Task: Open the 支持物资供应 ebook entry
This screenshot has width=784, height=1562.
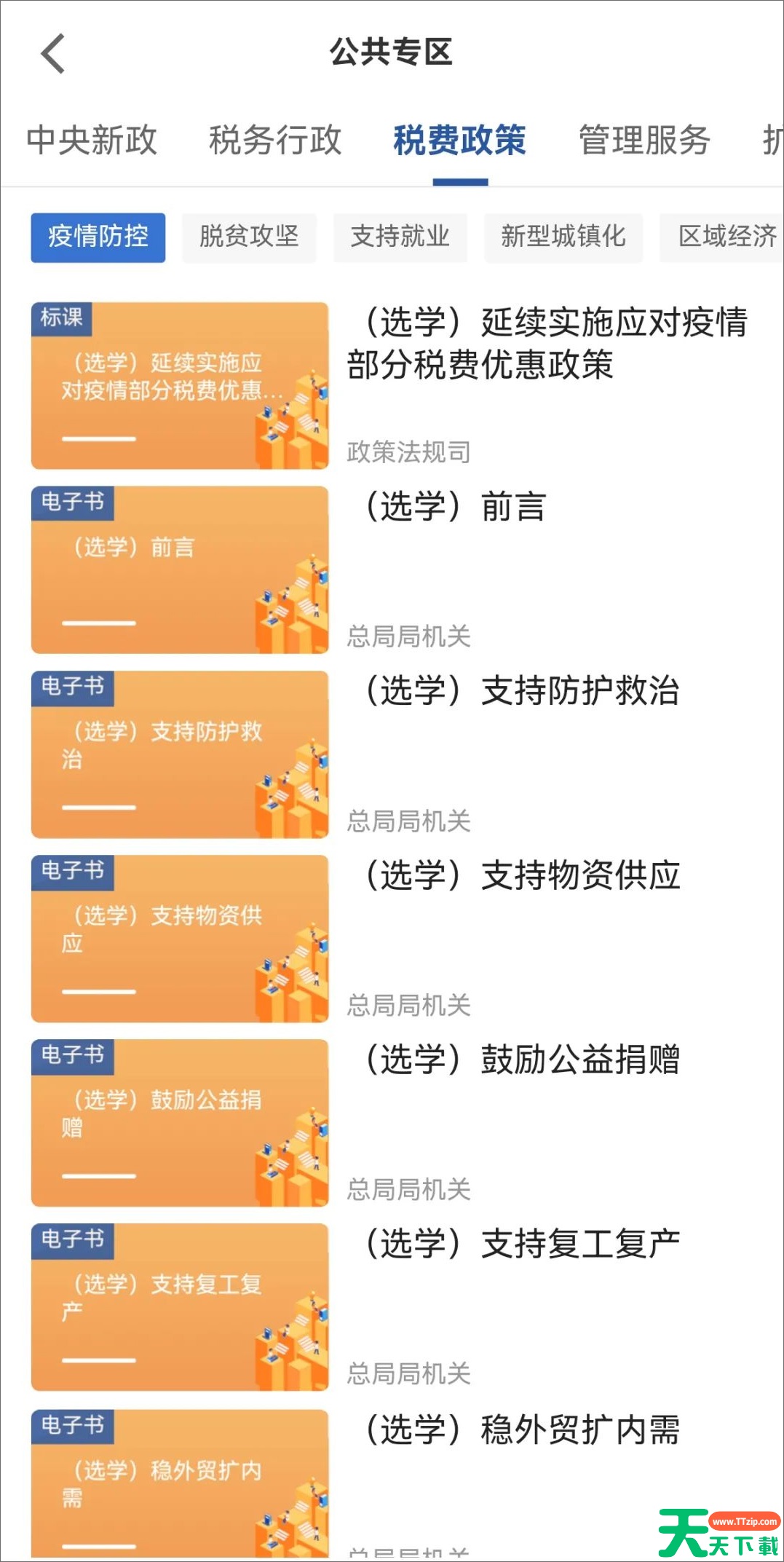Action: coord(515,877)
